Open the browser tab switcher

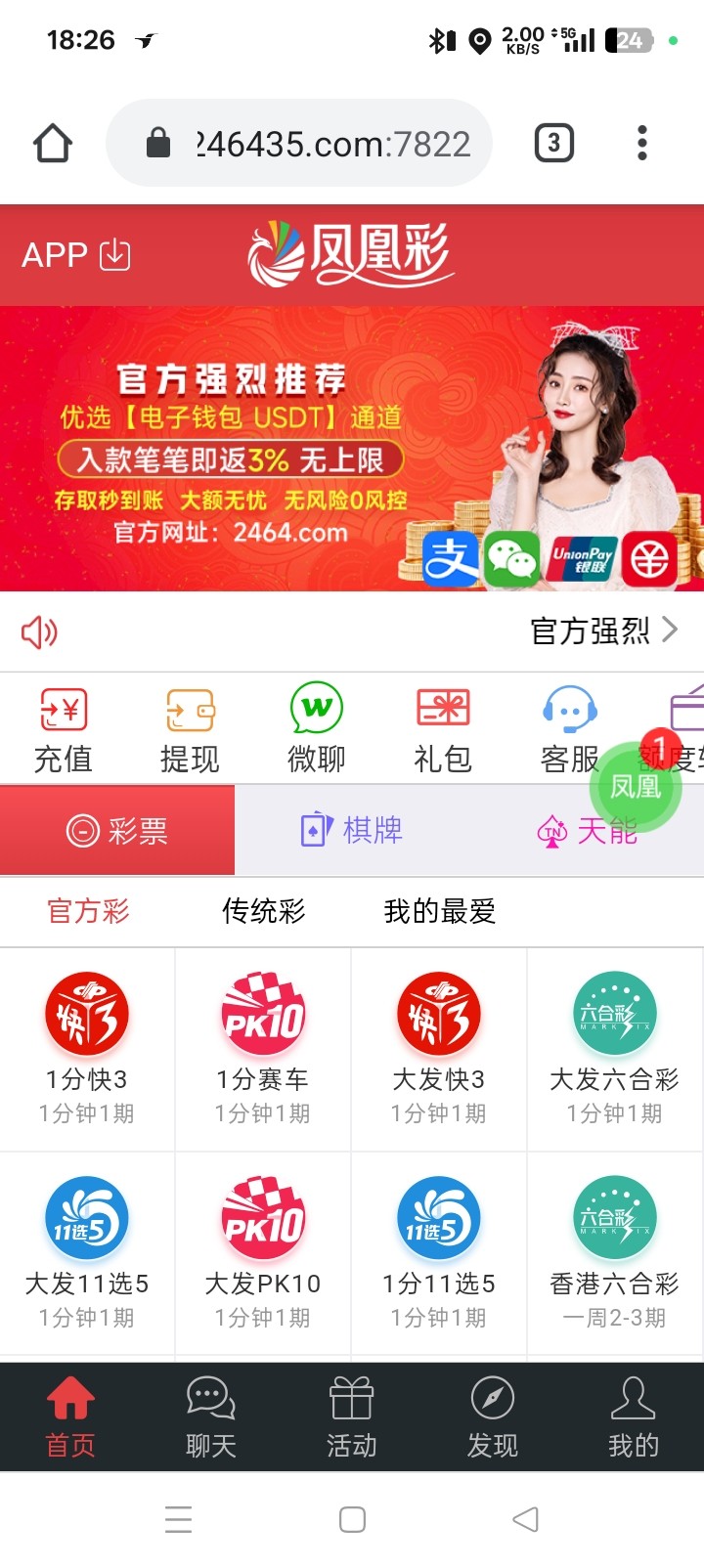(x=553, y=144)
